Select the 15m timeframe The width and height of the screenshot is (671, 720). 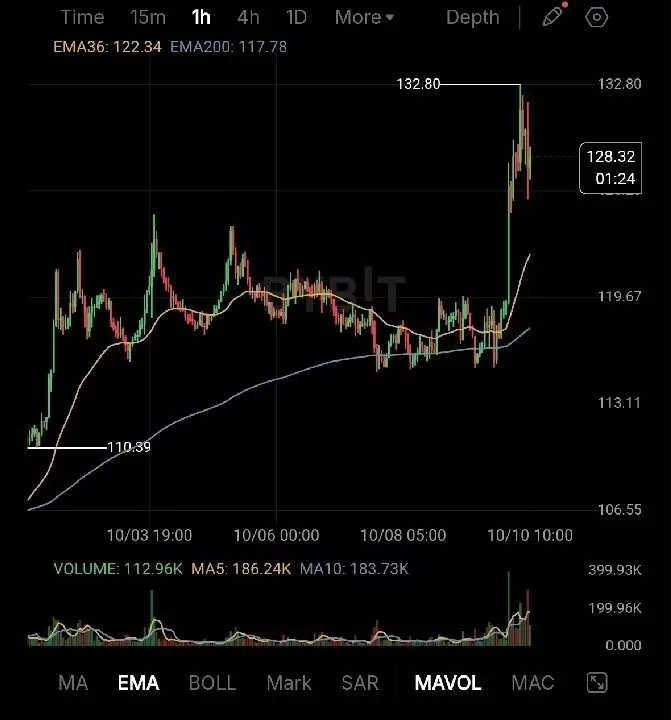tap(148, 17)
